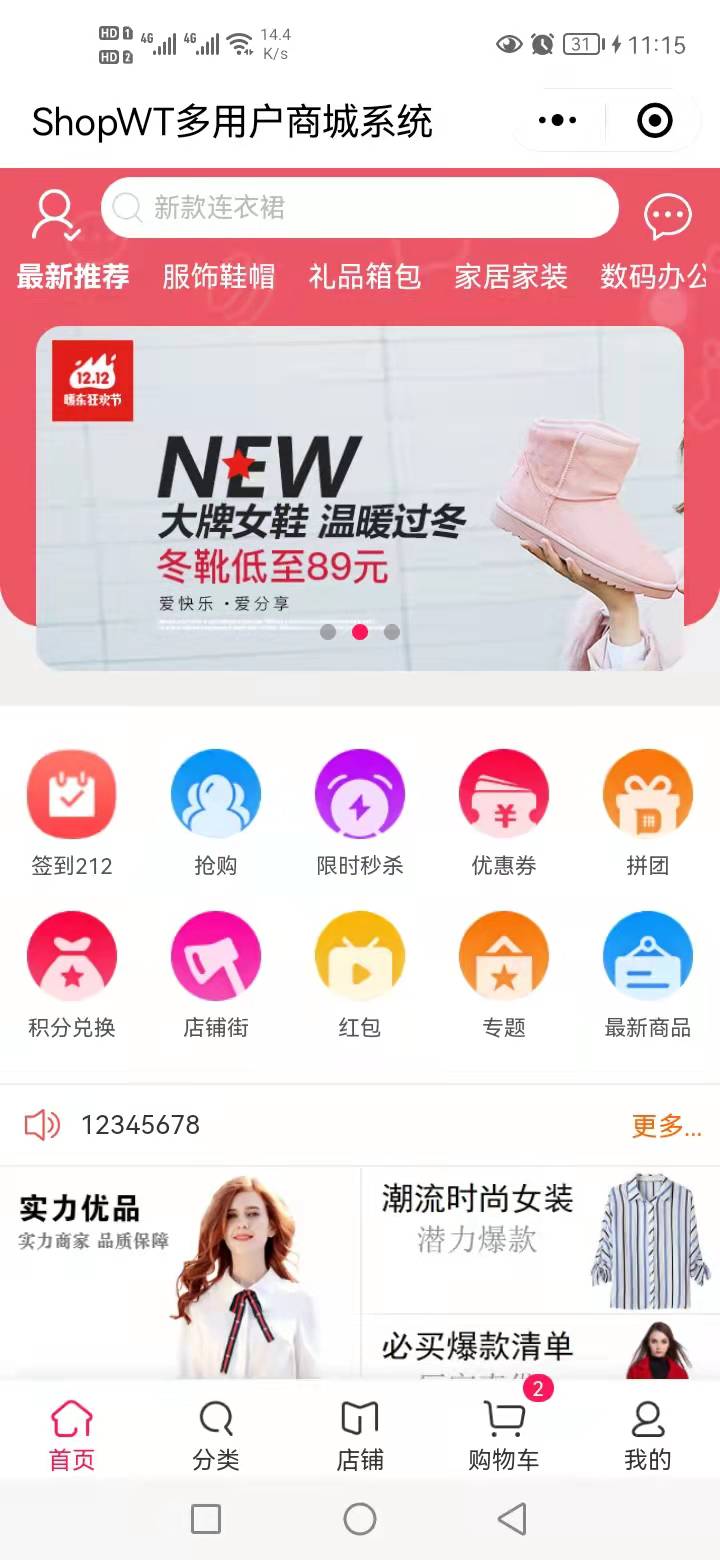Close the mini program with the circle button
720x1560 pixels.
point(654,121)
